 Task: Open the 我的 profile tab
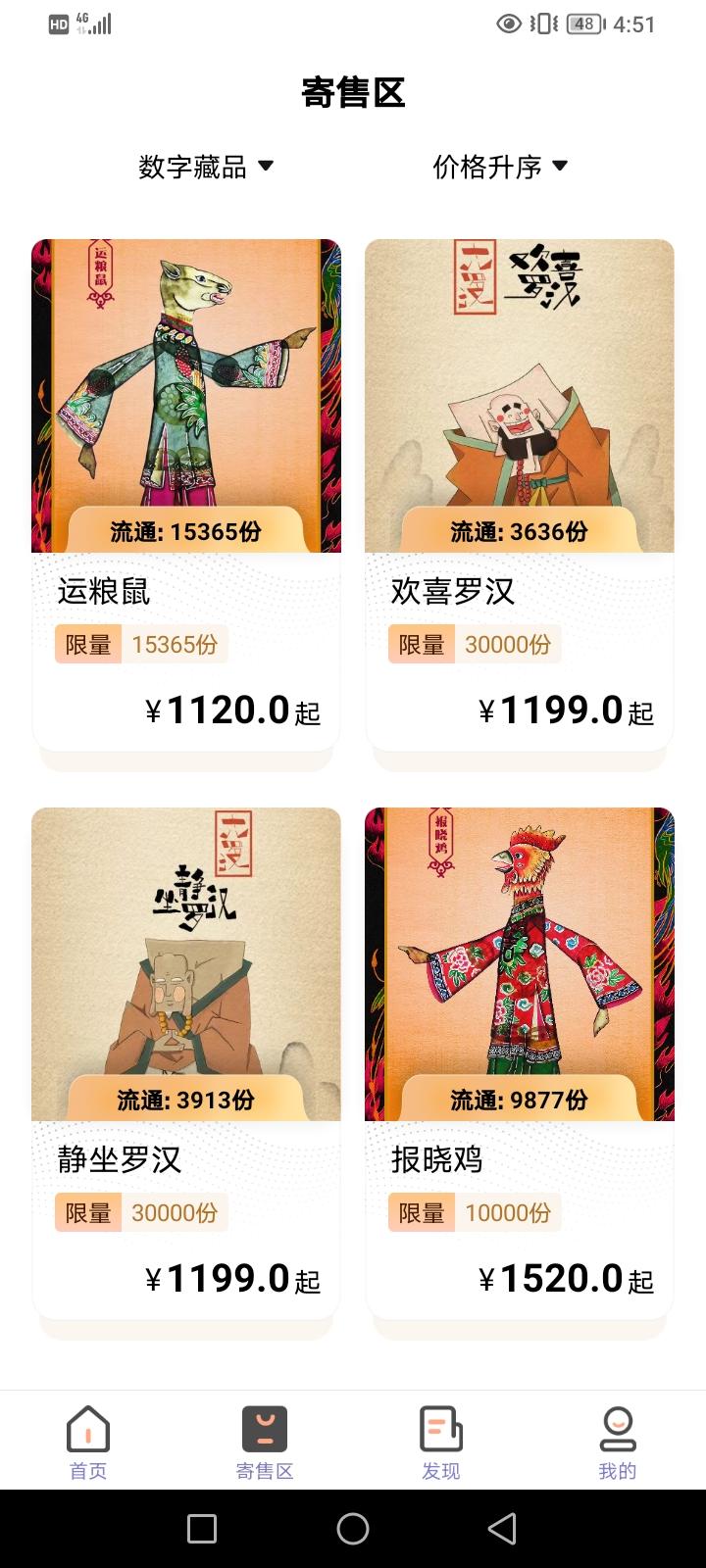pyautogui.click(x=618, y=1443)
